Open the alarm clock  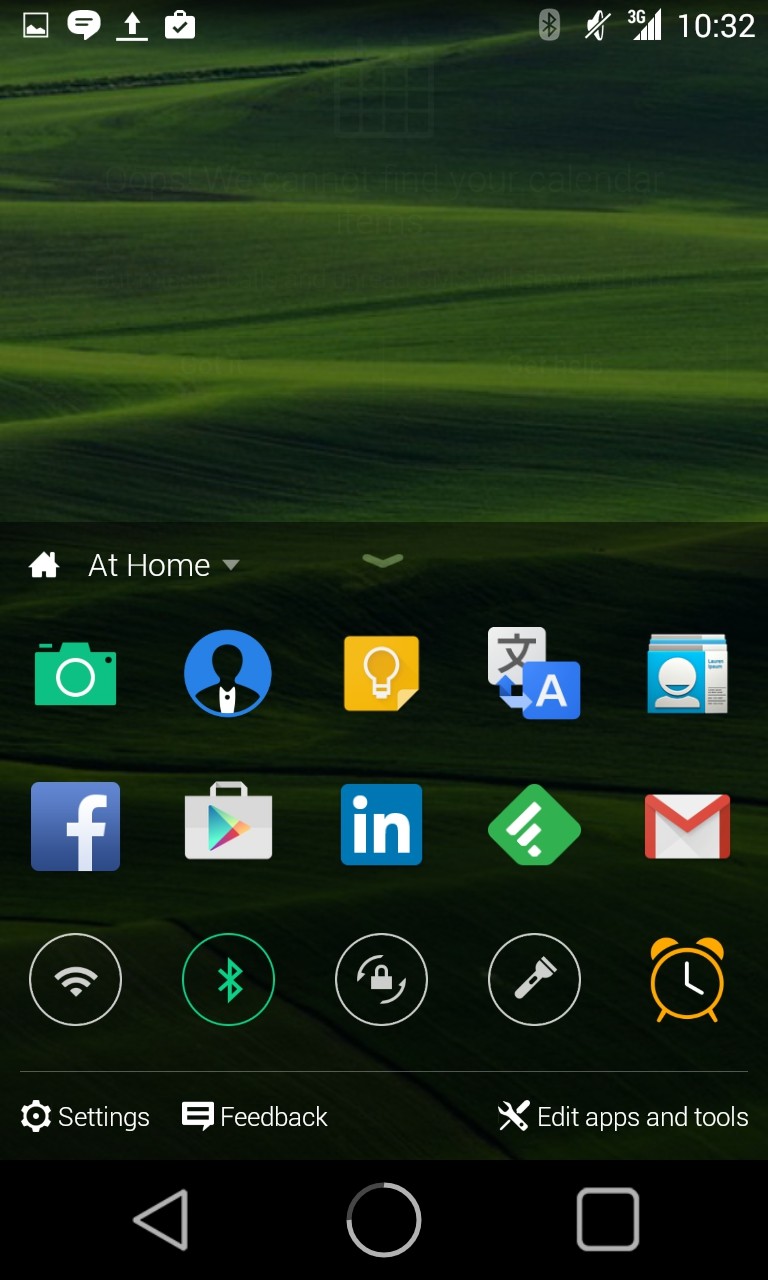click(687, 979)
